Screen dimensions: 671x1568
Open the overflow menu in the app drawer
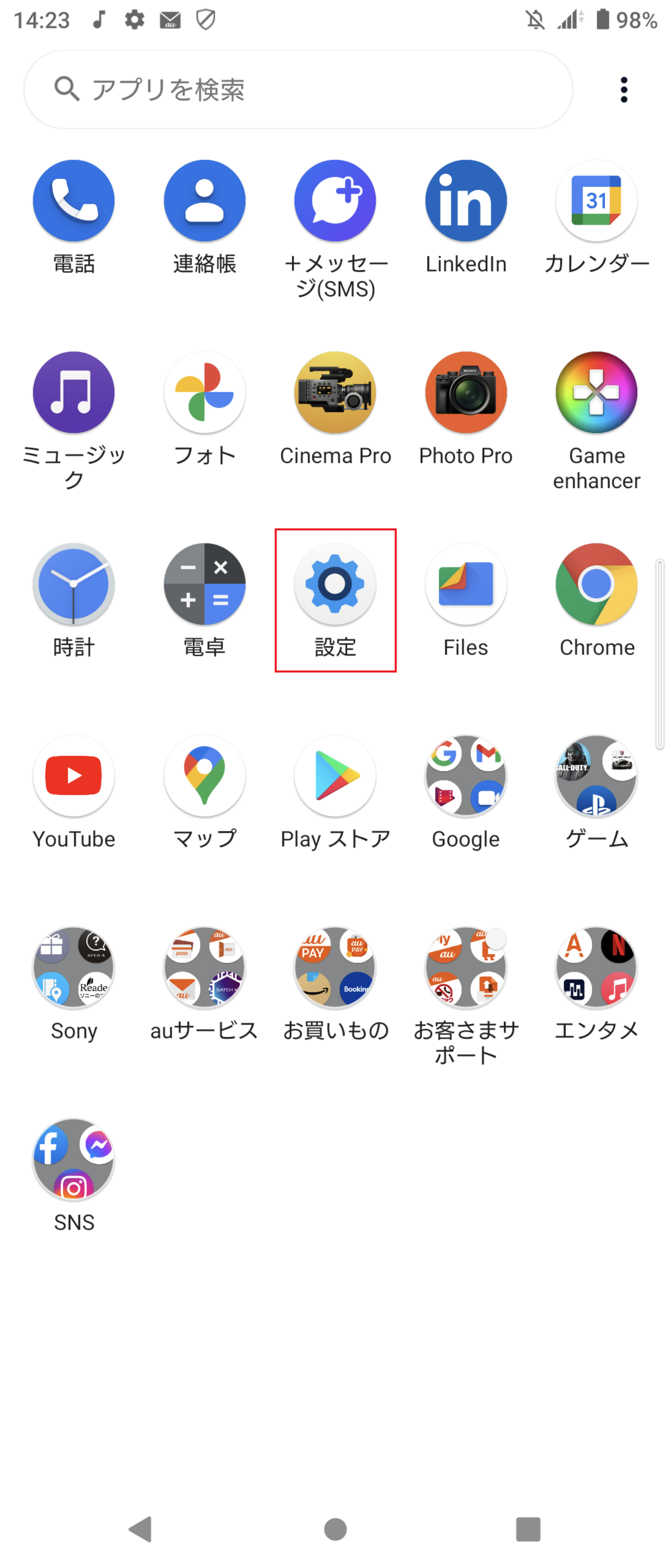[624, 89]
